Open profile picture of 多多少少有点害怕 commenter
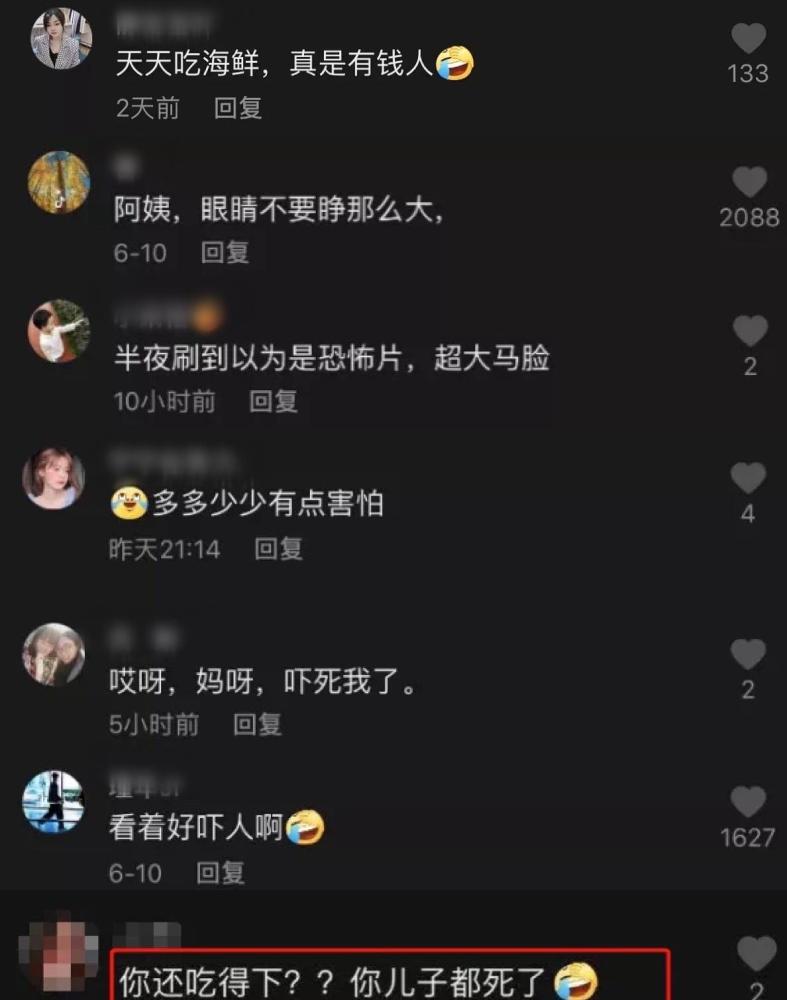787x1000 pixels. 54,478
